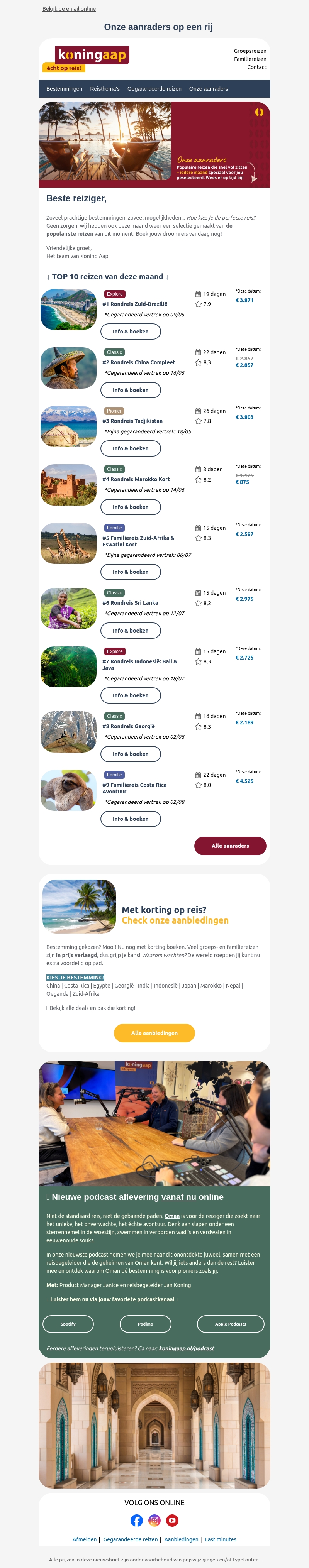Viewport: 309px width, 1568px height.
Task: Tap 'Info & boeken' for Rondreis Sri Lanka
Action: click(x=131, y=631)
